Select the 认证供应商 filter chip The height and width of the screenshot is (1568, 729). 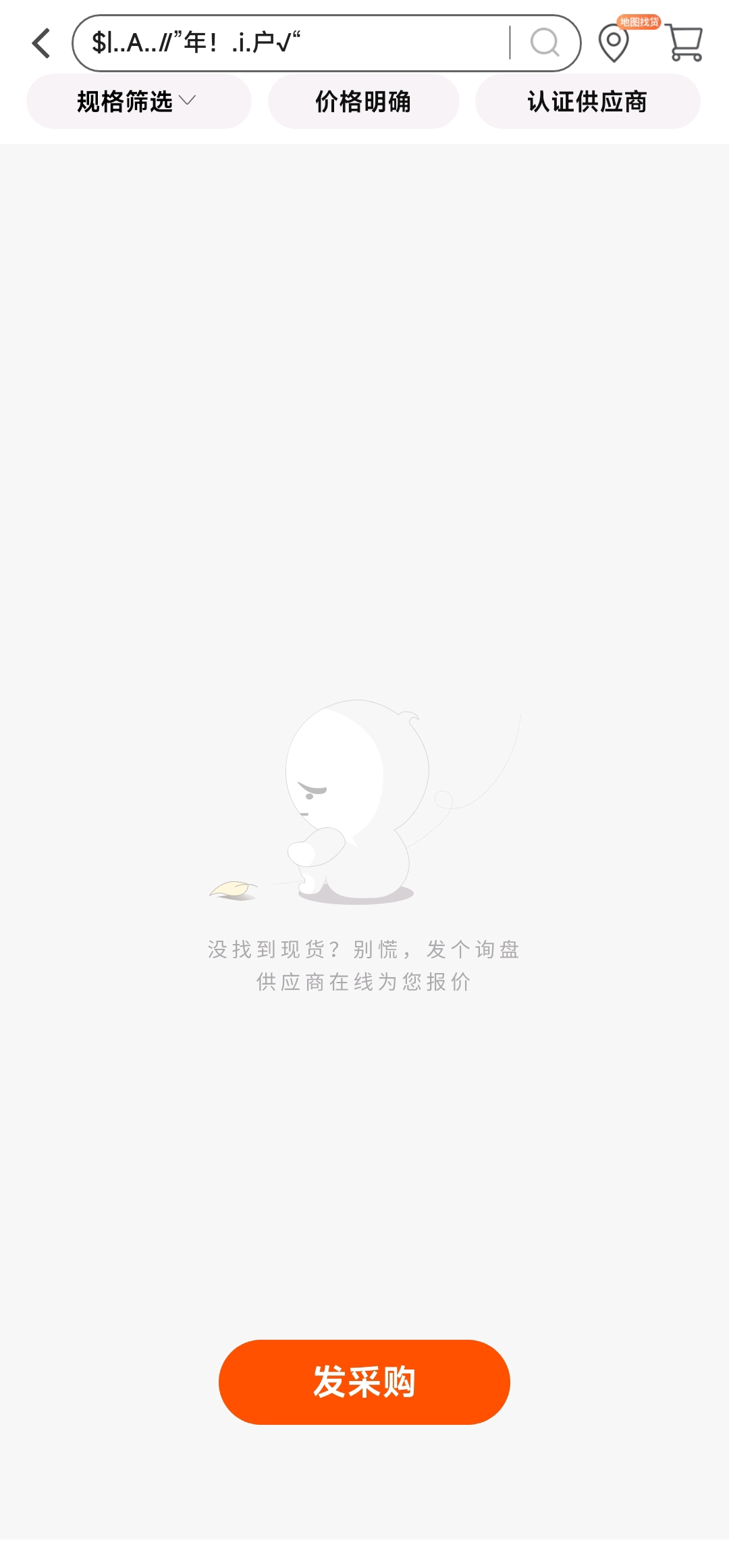click(x=587, y=101)
